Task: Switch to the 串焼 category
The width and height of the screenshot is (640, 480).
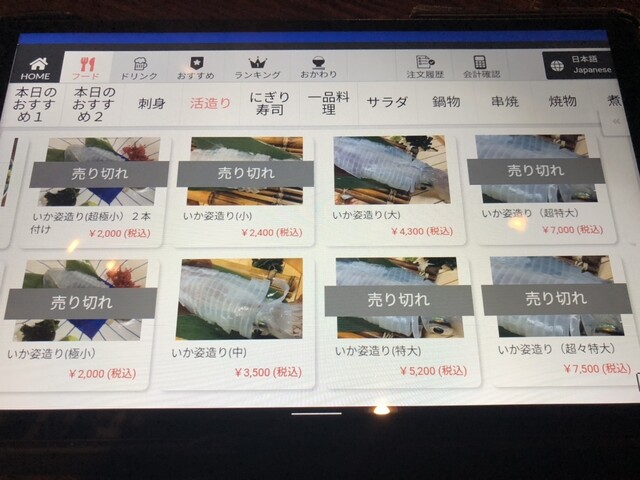Action: (x=503, y=102)
